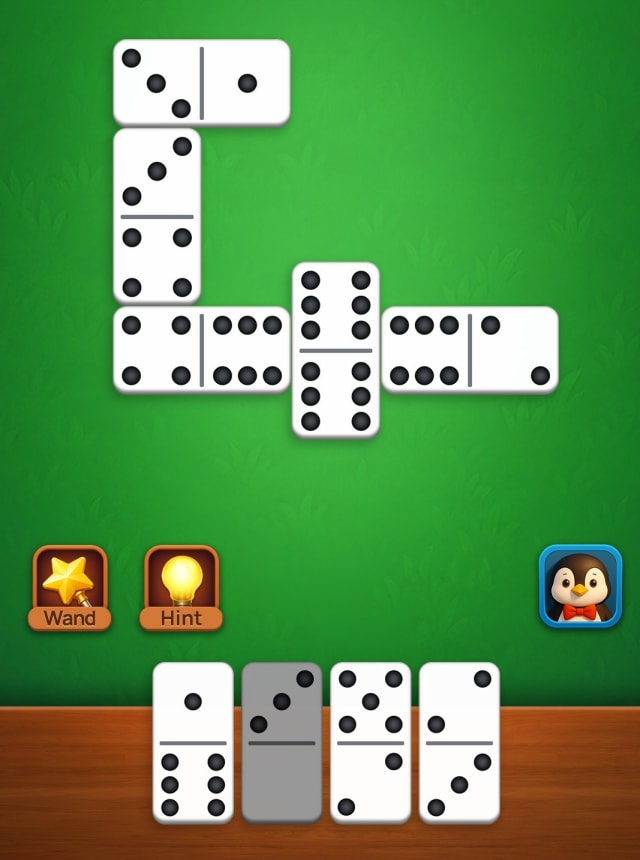Choose the two-three domino from hand
This screenshot has width=640, height=860.
[459, 742]
